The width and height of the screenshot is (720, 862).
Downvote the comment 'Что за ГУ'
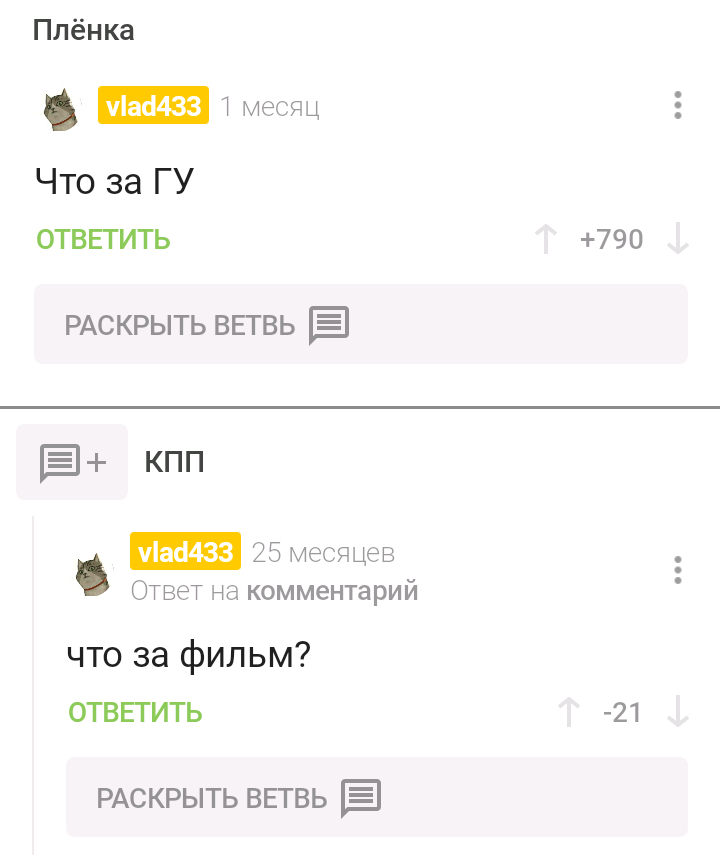point(678,240)
